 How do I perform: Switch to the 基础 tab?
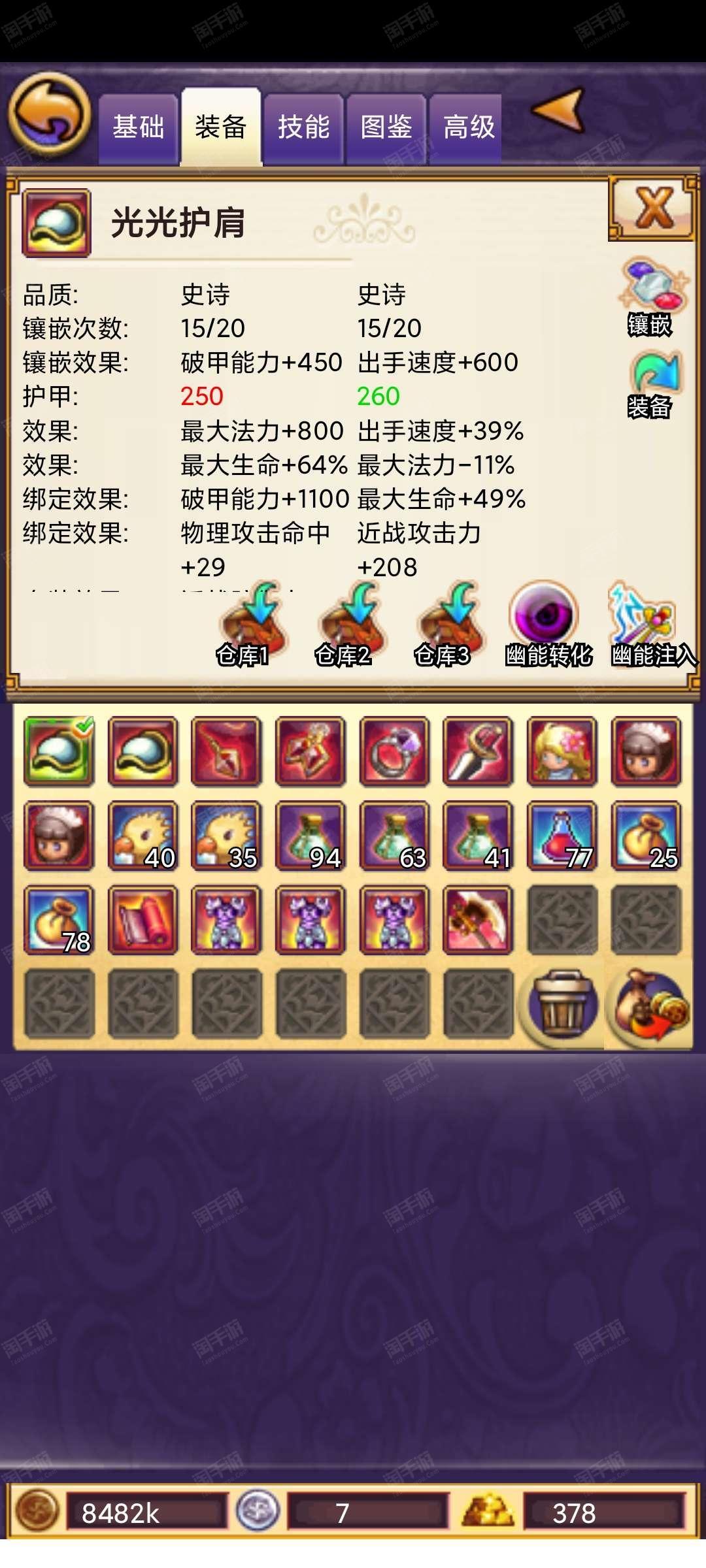point(138,127)
